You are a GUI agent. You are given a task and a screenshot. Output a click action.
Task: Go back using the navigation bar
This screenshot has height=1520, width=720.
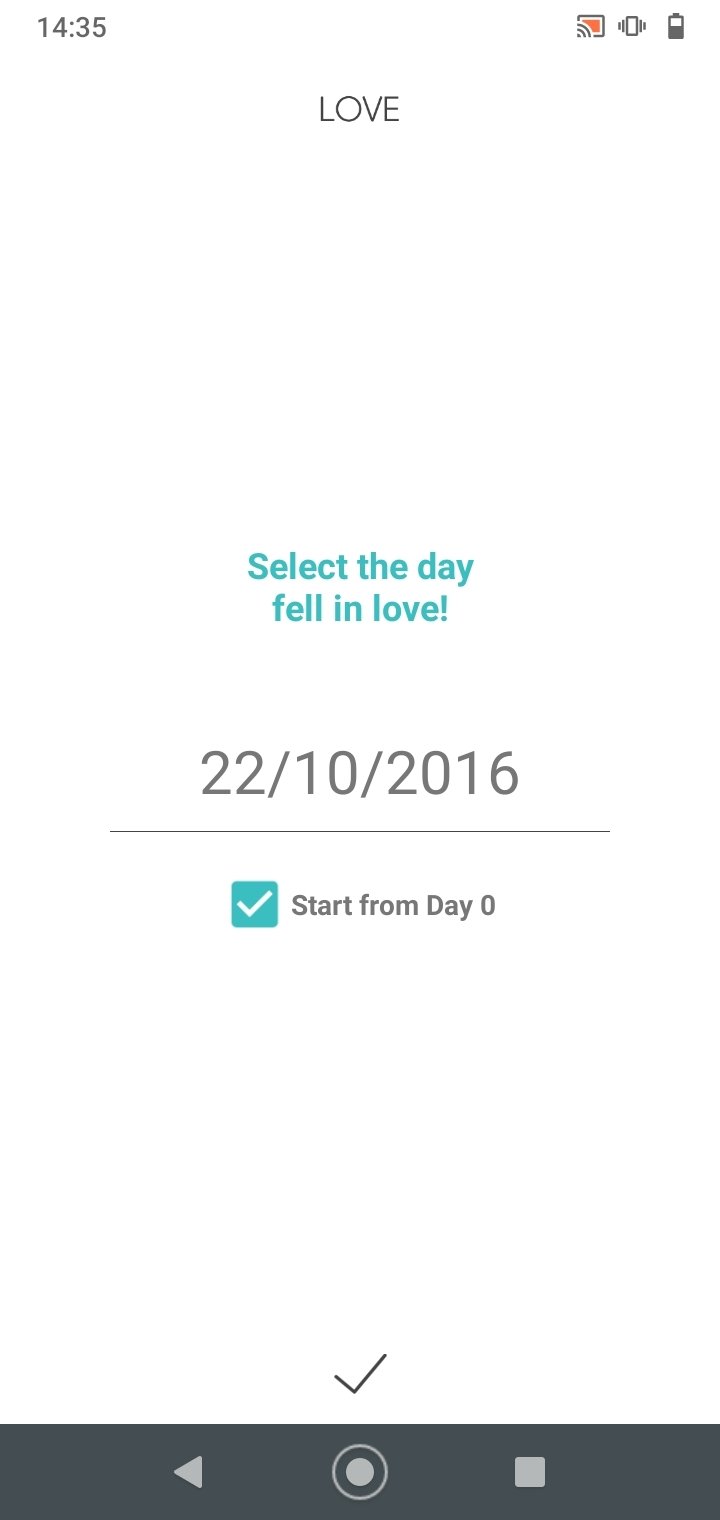188,1472
